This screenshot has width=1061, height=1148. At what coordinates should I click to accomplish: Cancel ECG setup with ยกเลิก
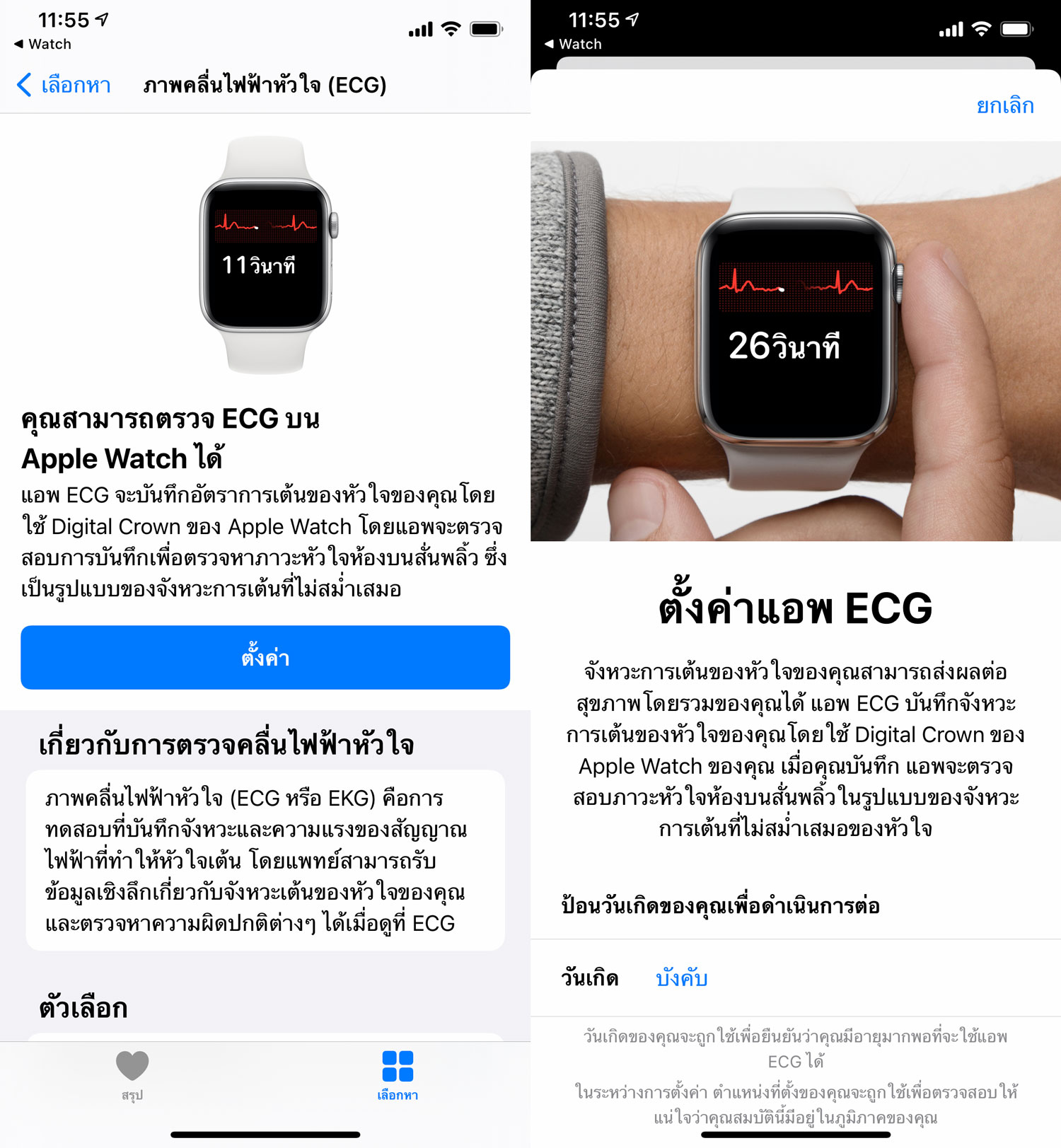coord(1004,106)
